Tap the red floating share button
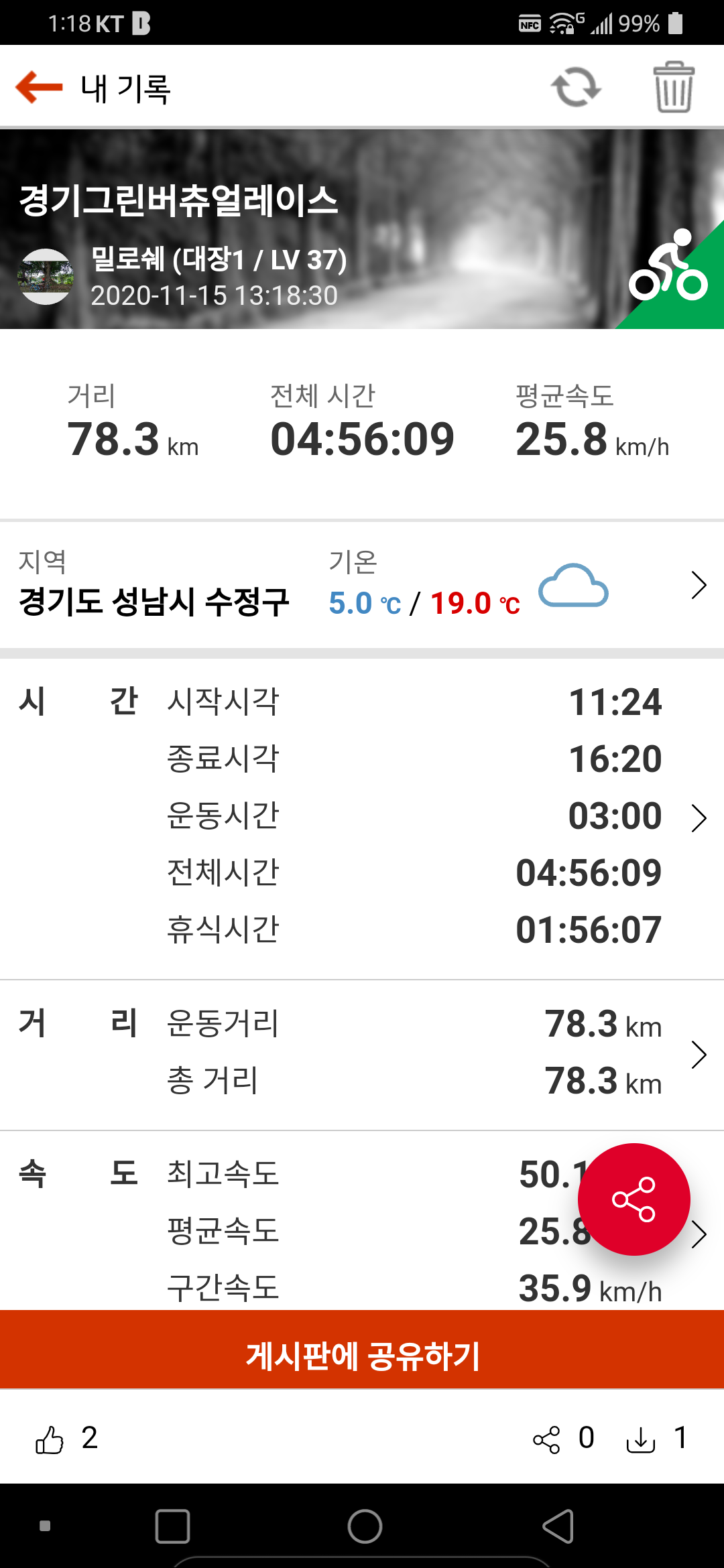This screenshot has width=724, height=1568. (633, 1199)
